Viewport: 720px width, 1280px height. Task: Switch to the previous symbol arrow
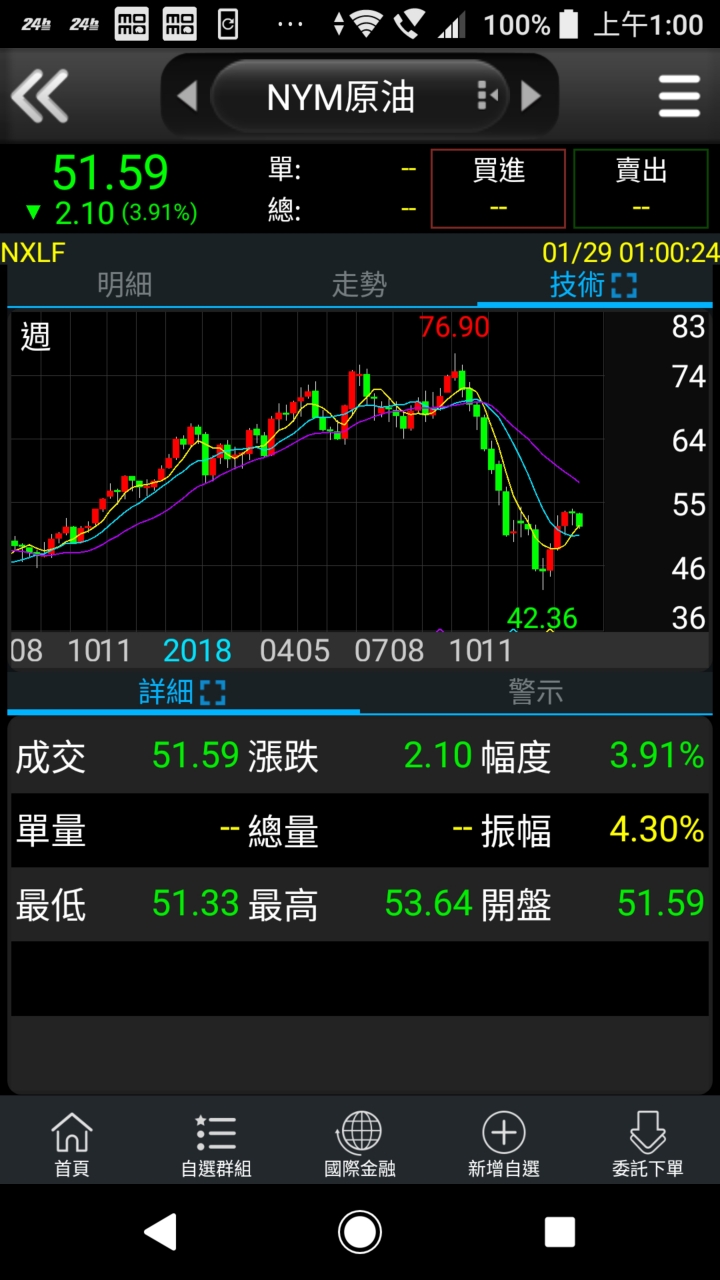(187, 97)
